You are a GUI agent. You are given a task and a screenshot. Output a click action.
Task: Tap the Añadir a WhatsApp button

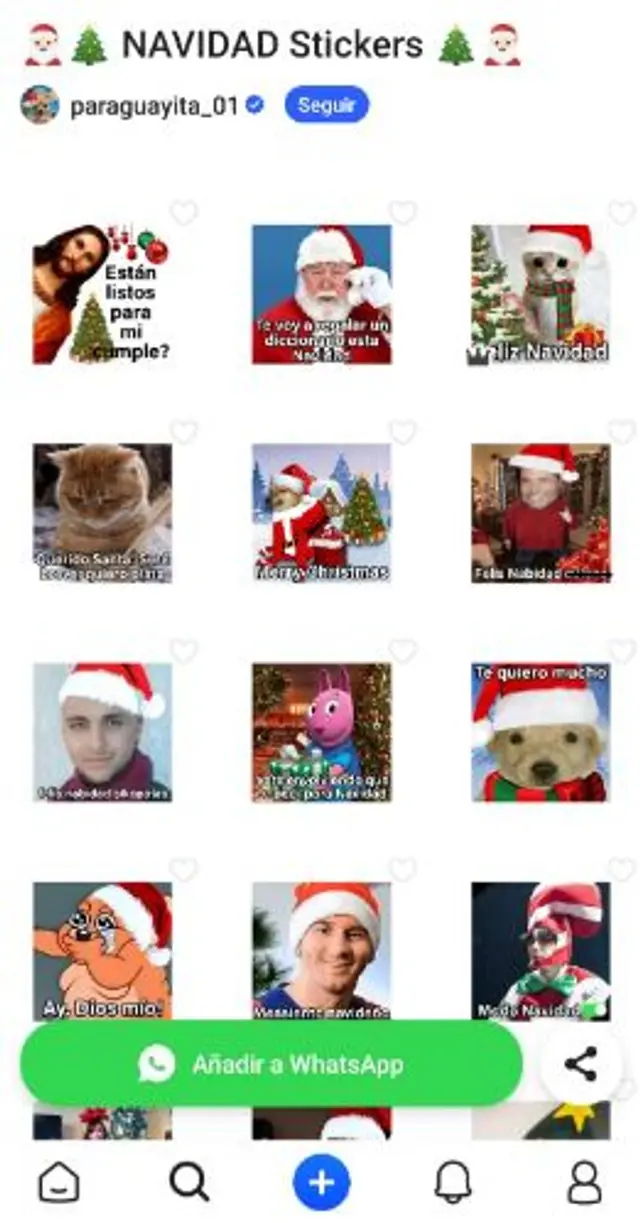tap(271, 1063)
